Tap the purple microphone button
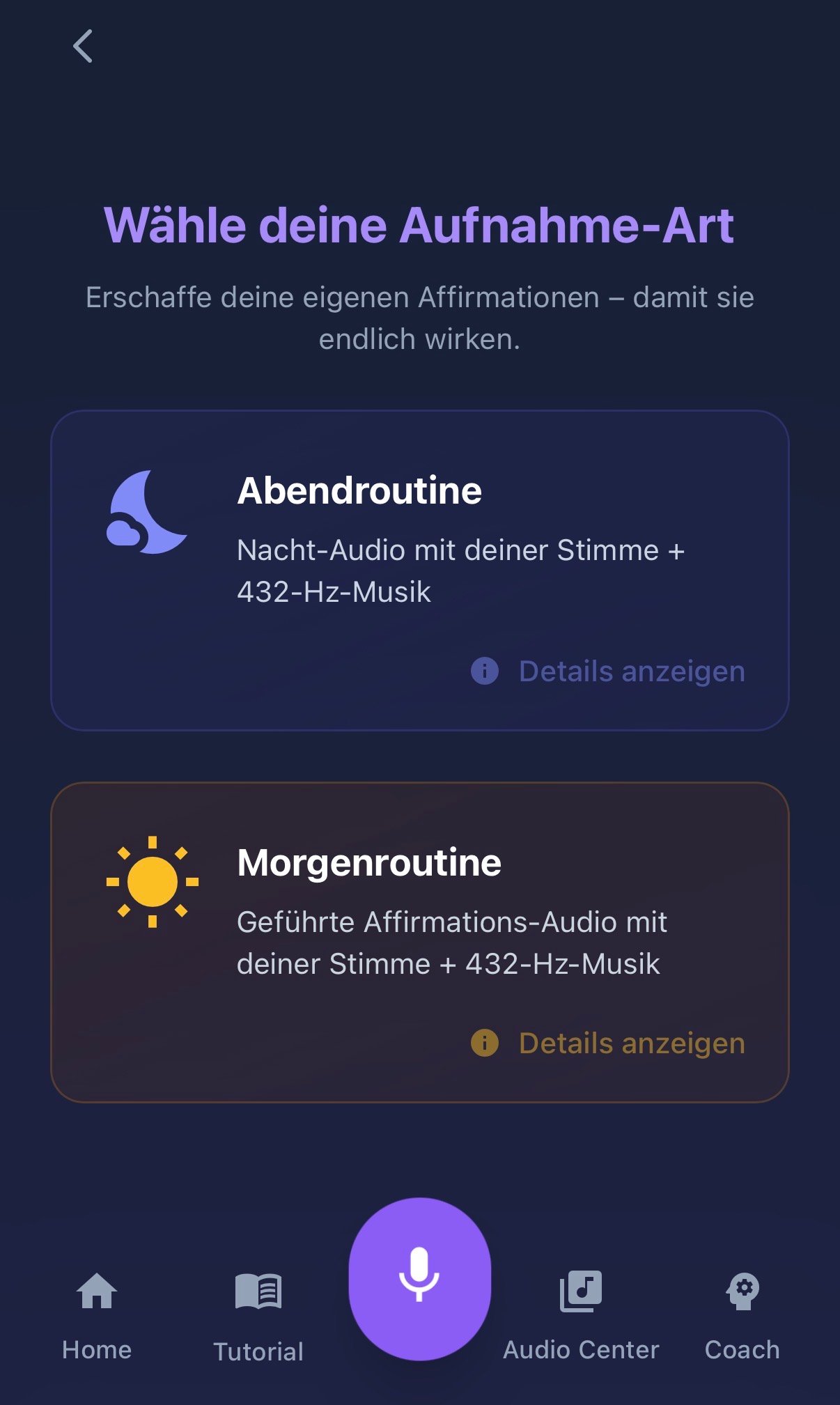 [x=419, y=1278]
